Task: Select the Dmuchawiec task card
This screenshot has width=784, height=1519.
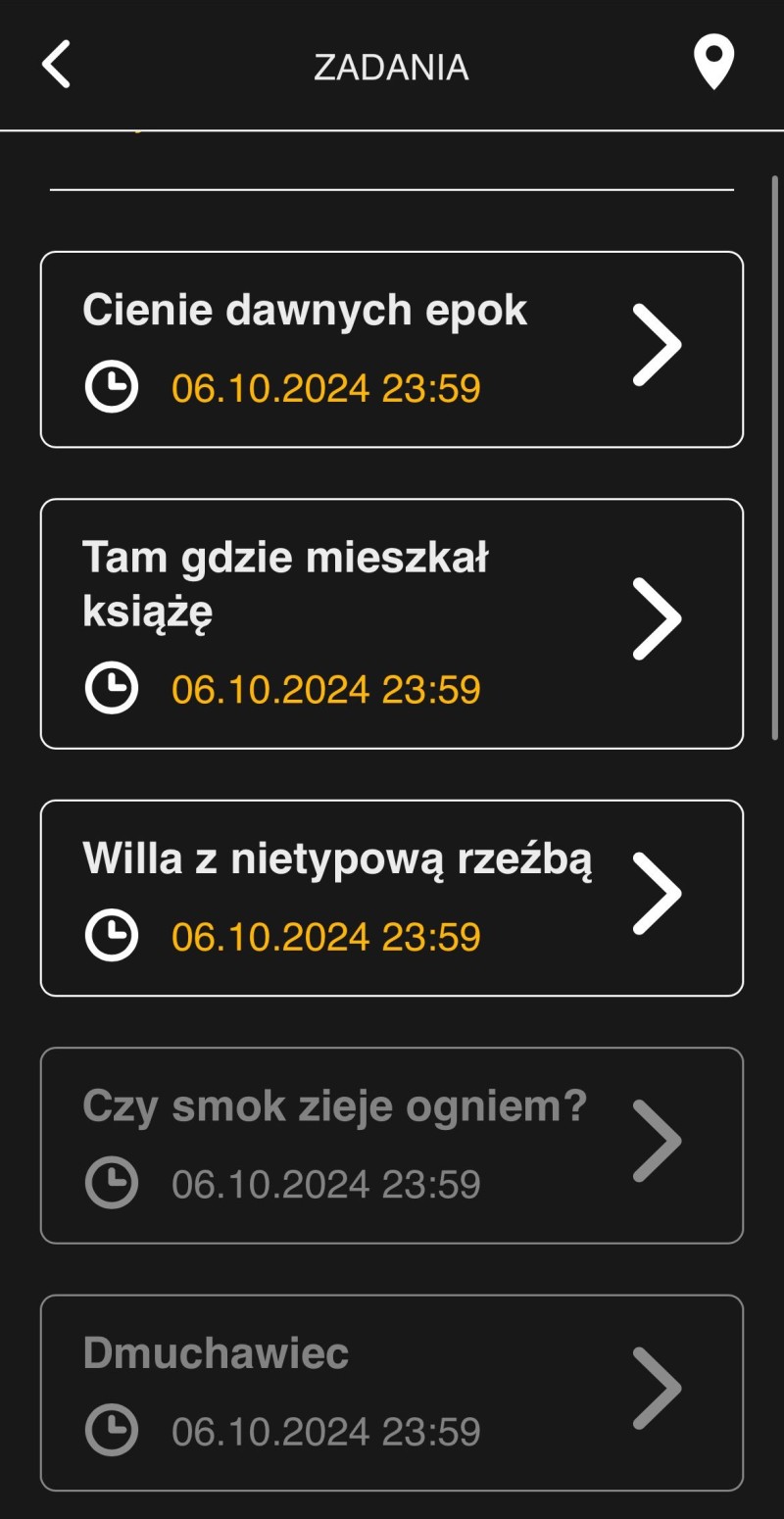Action: coord(392,1393)
